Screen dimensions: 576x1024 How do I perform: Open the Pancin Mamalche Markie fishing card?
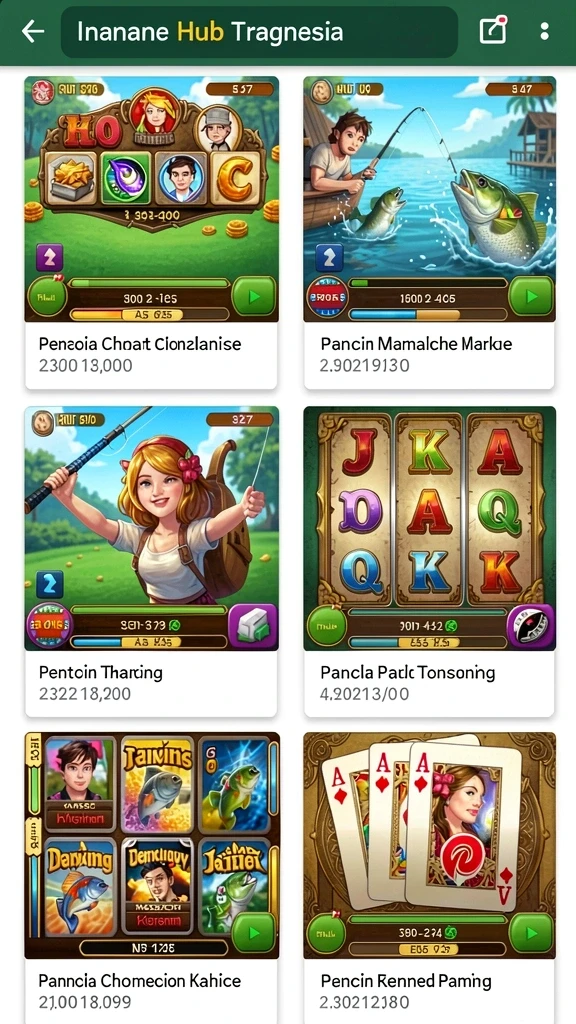[429, 232]
